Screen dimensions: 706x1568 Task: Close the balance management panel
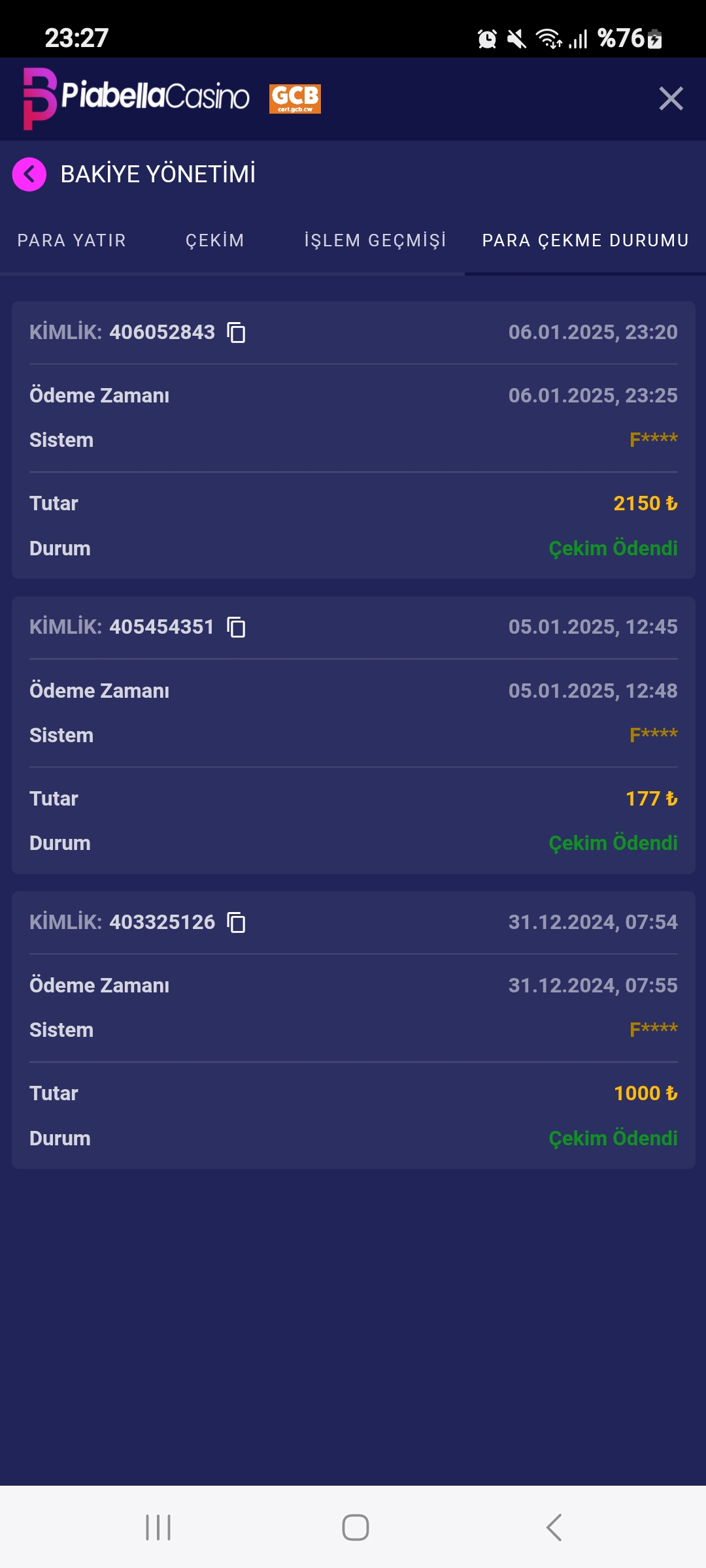(x=671, y=99)
